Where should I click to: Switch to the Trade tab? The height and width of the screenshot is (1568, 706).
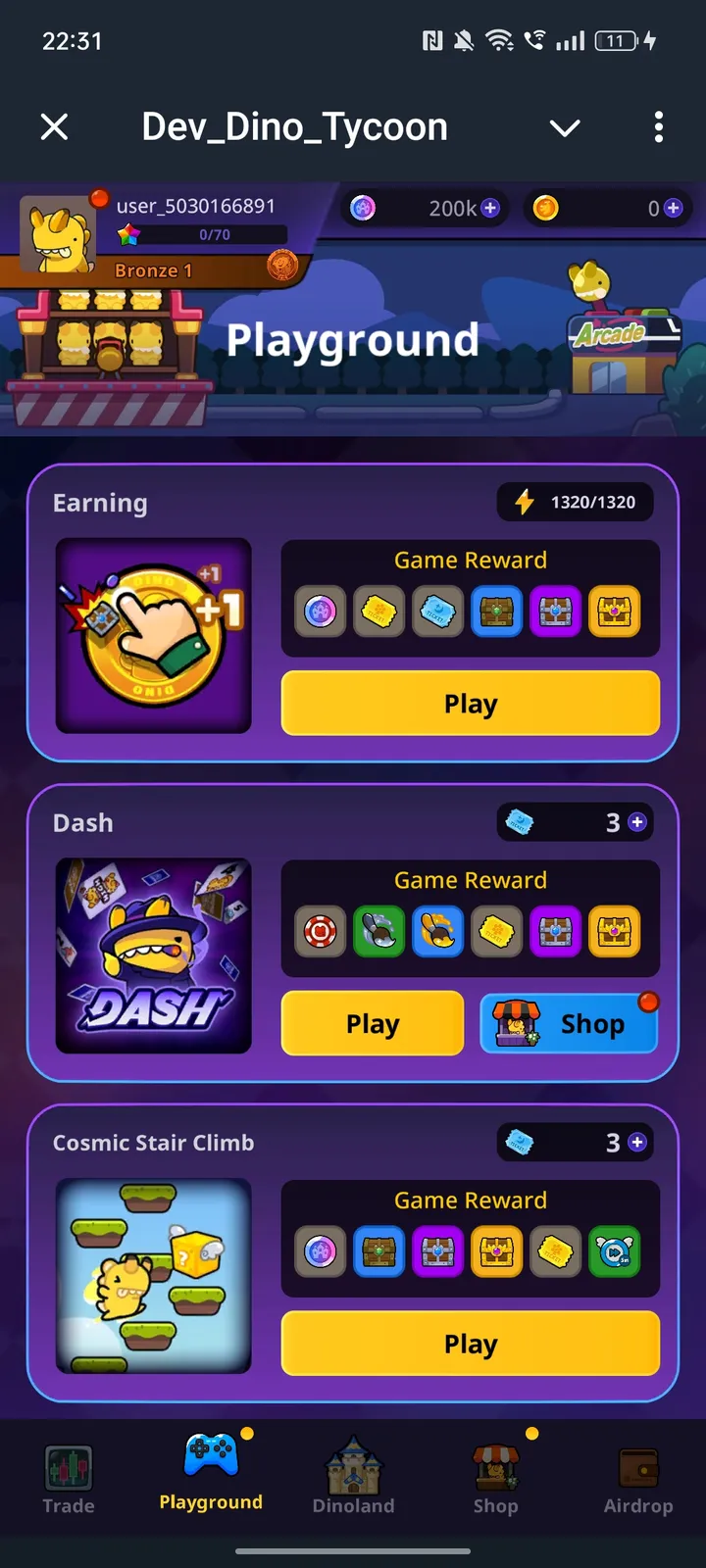(69, 1480)
